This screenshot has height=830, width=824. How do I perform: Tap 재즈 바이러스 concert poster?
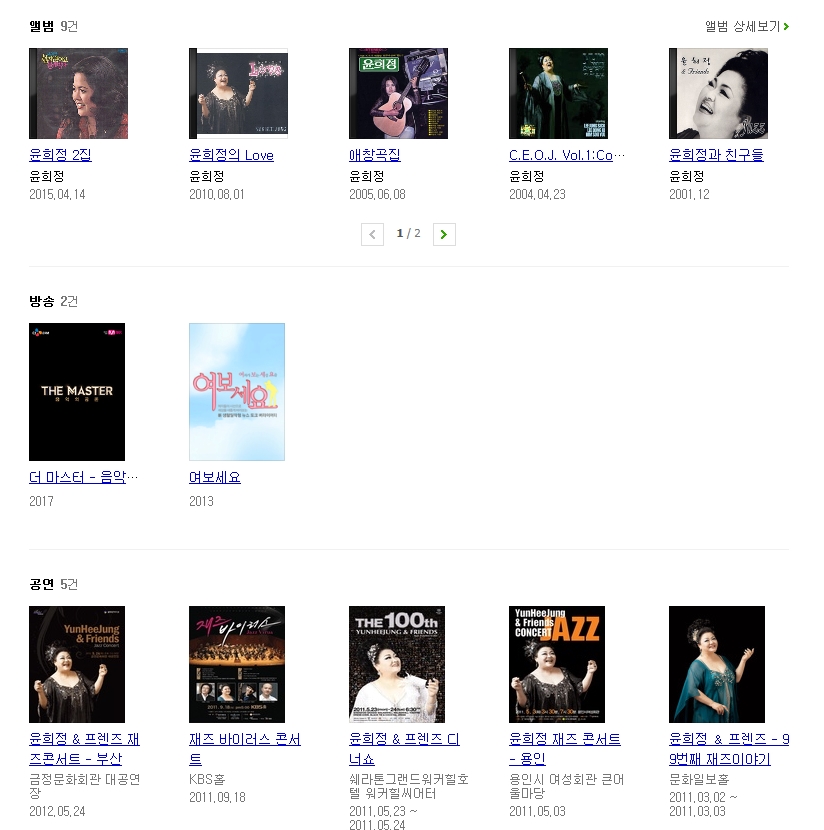click(x=237, y=664)
